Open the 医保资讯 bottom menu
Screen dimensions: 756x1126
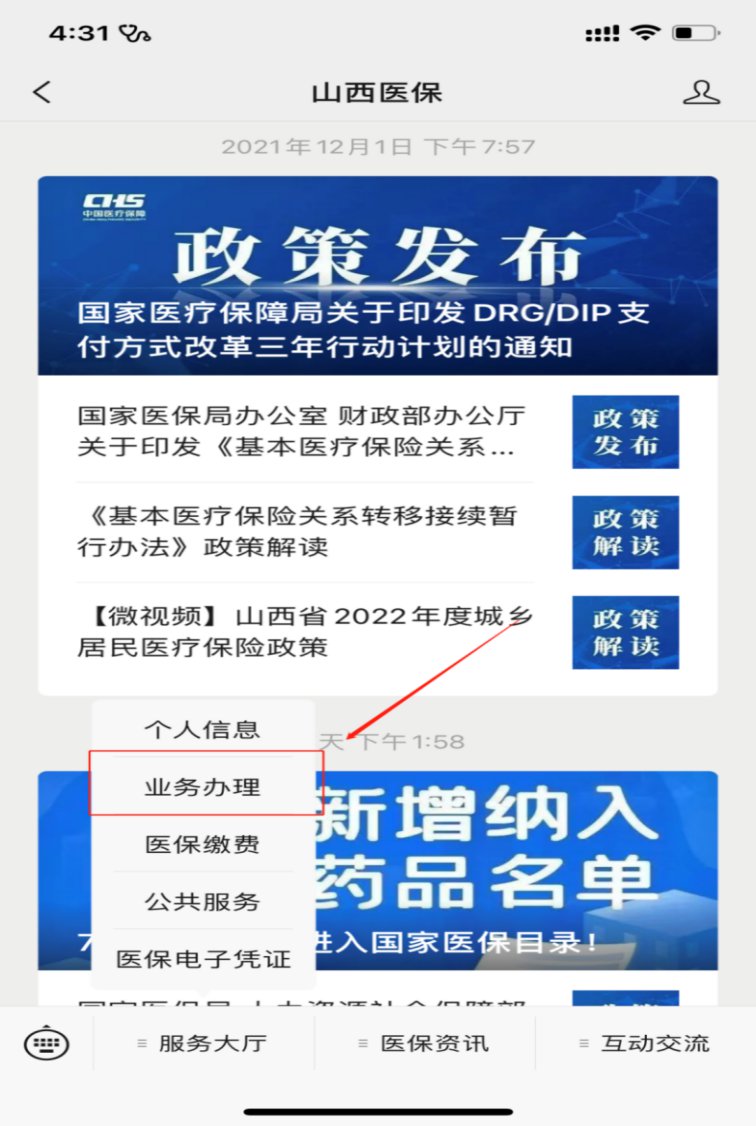coord(425,1044)
